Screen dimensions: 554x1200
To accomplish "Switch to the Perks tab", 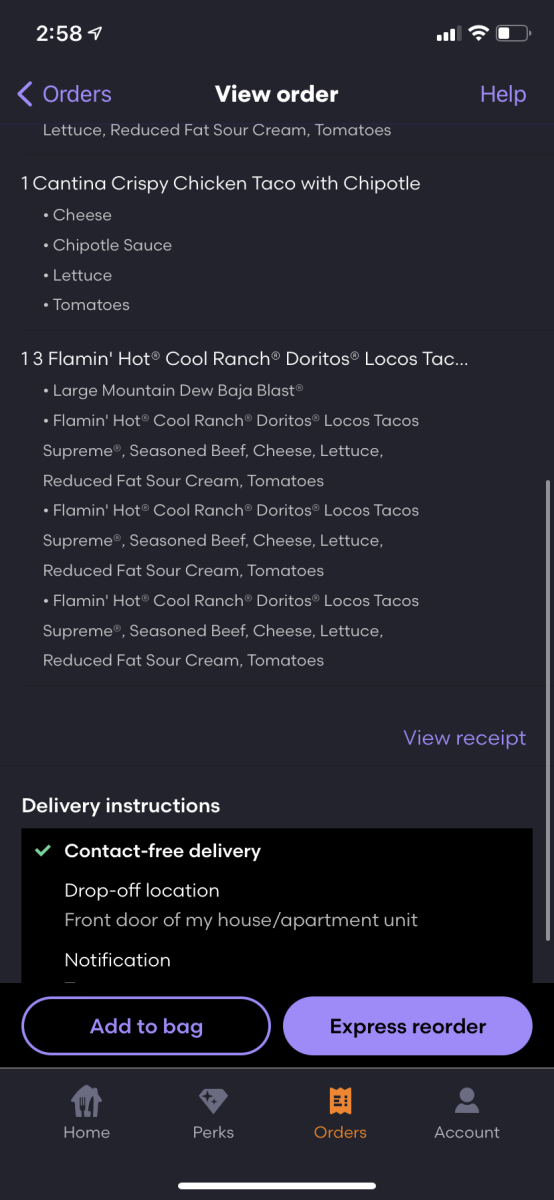I will (x=213, y=1113).
